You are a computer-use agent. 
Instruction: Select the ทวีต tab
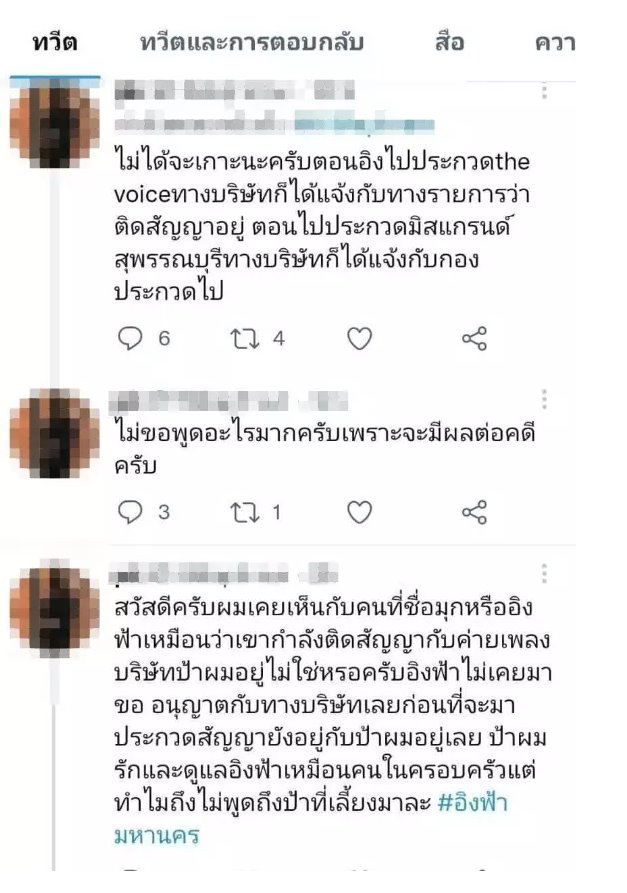54,43
